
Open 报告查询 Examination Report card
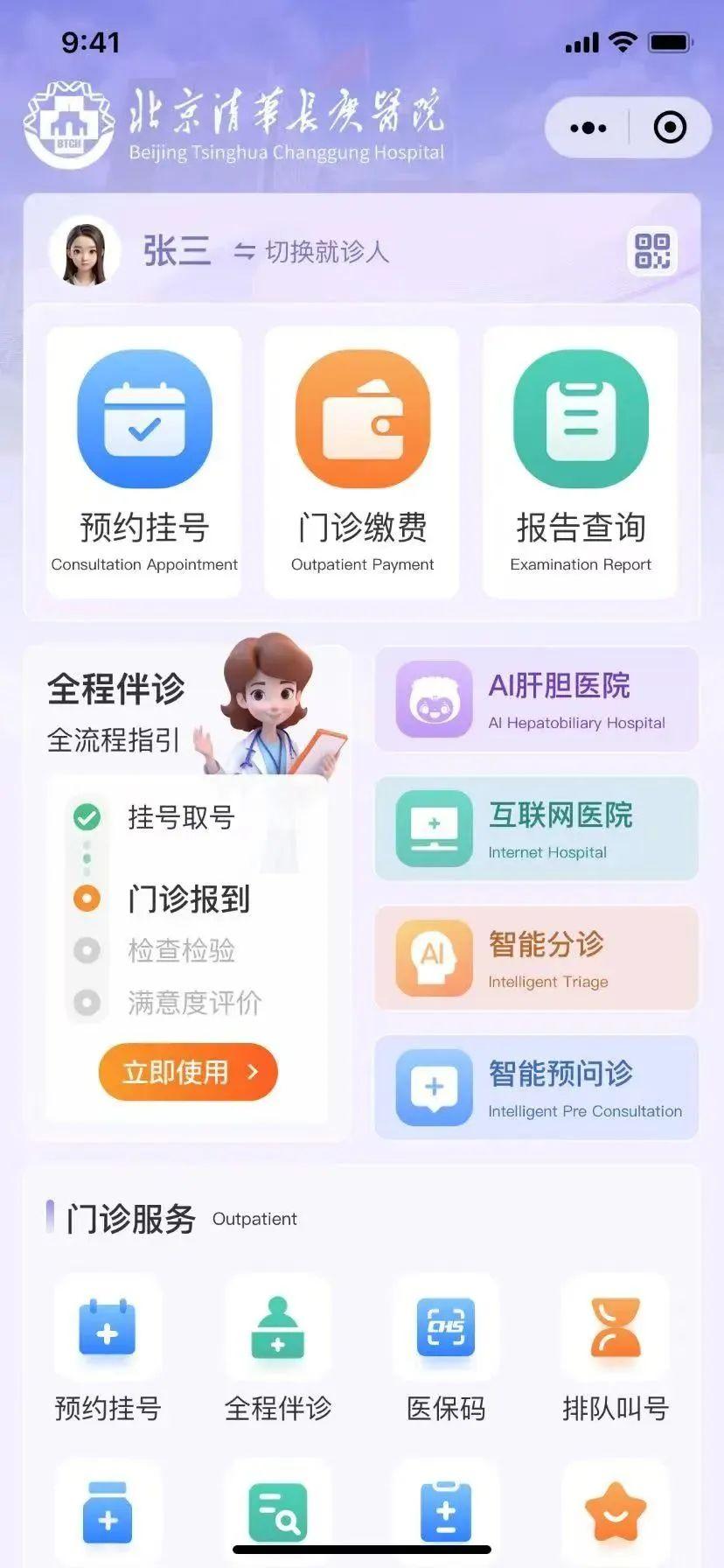[x=581, y=462]
